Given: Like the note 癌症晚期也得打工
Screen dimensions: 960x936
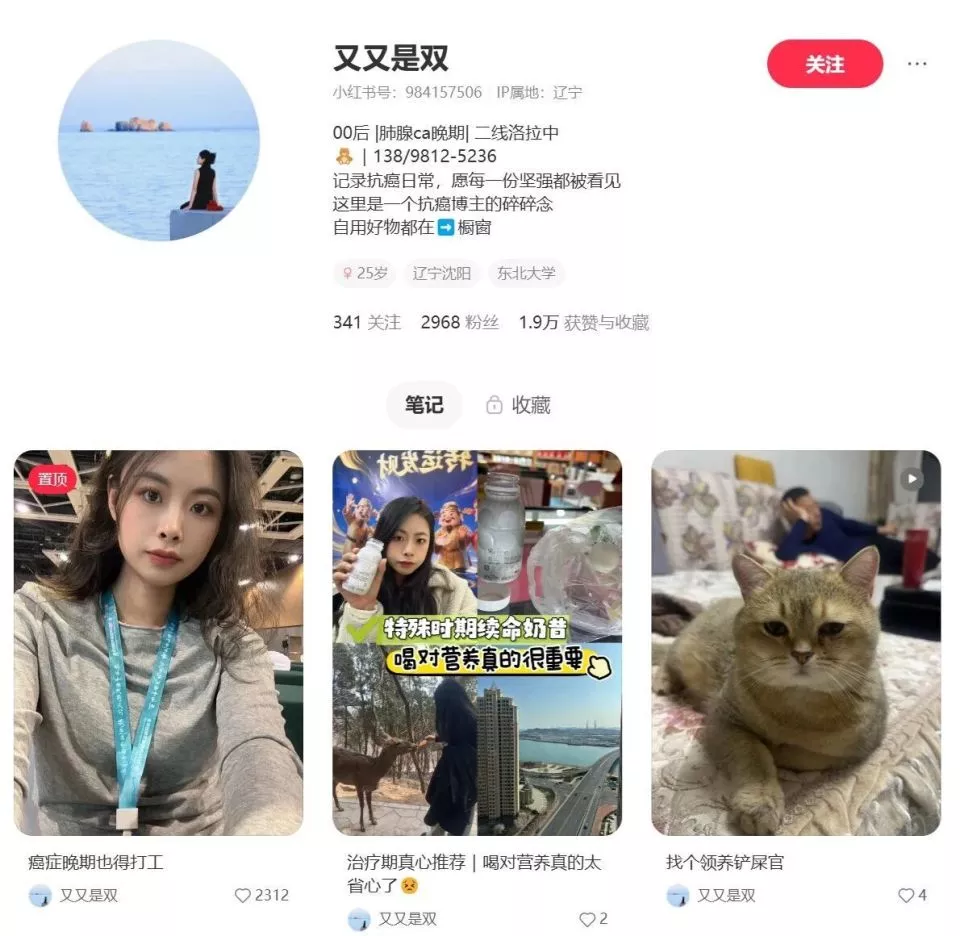Looking at the screenshot, I should point(243,896).
